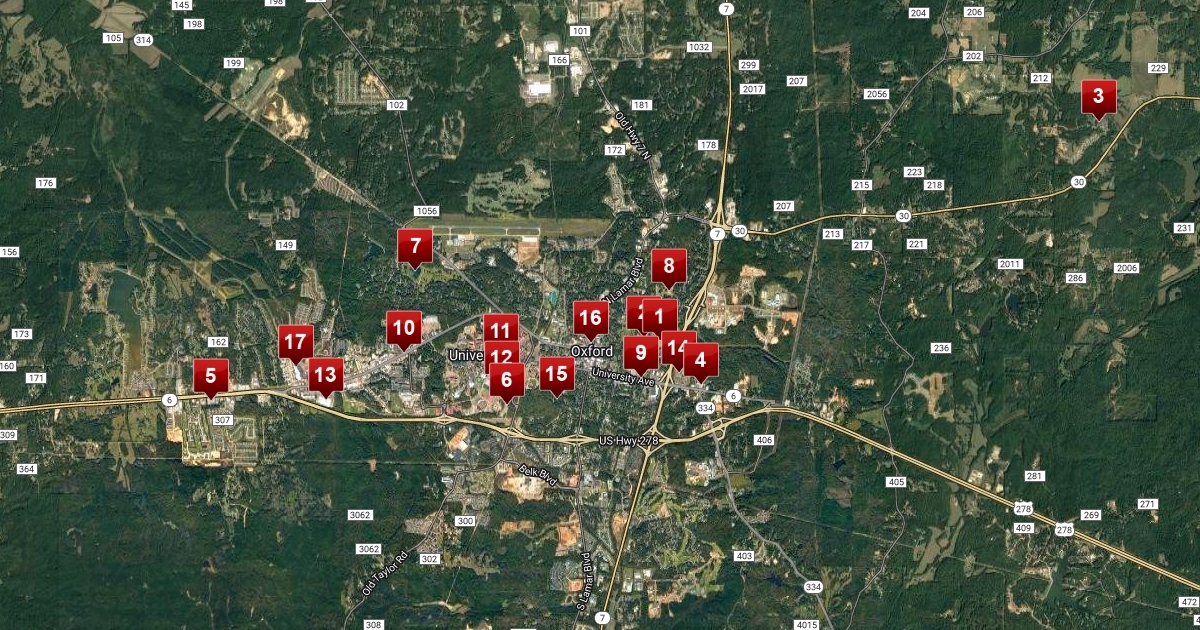Open map marker number 10
The width and height of the screenshot is (1200, 630).
(x=403, y=327)
